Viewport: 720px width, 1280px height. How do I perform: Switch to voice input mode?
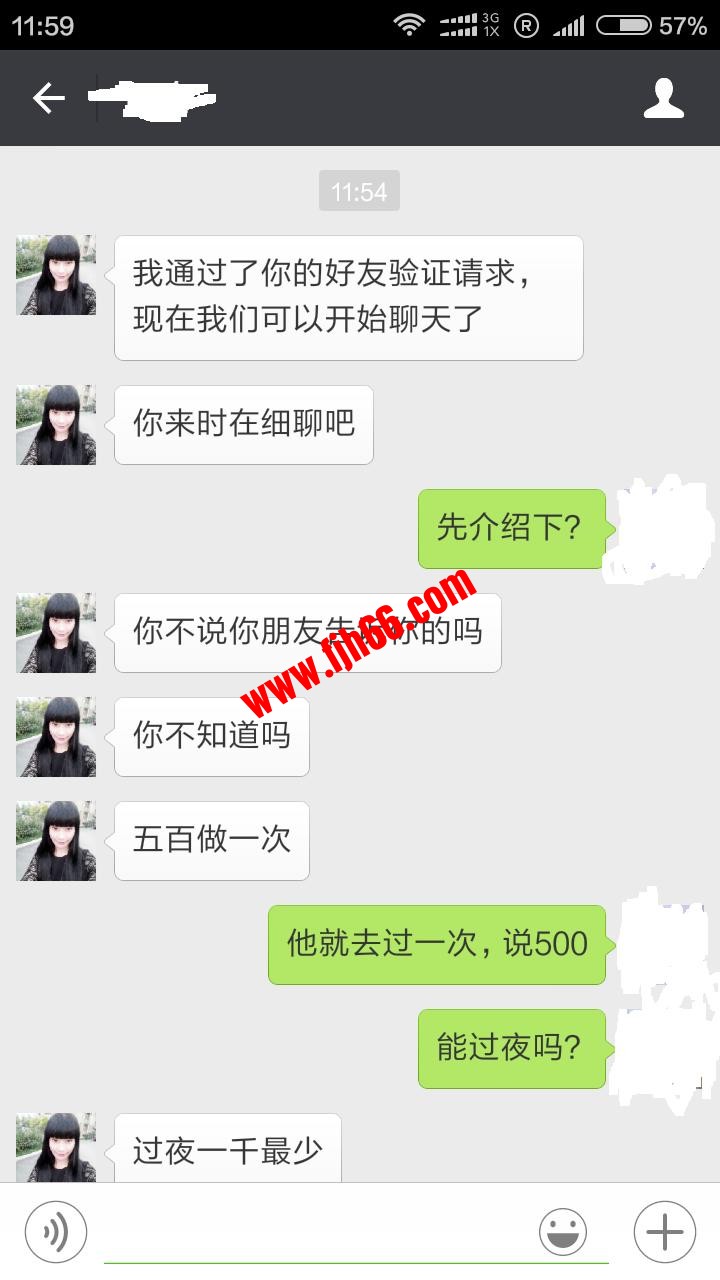point(56,1231)
